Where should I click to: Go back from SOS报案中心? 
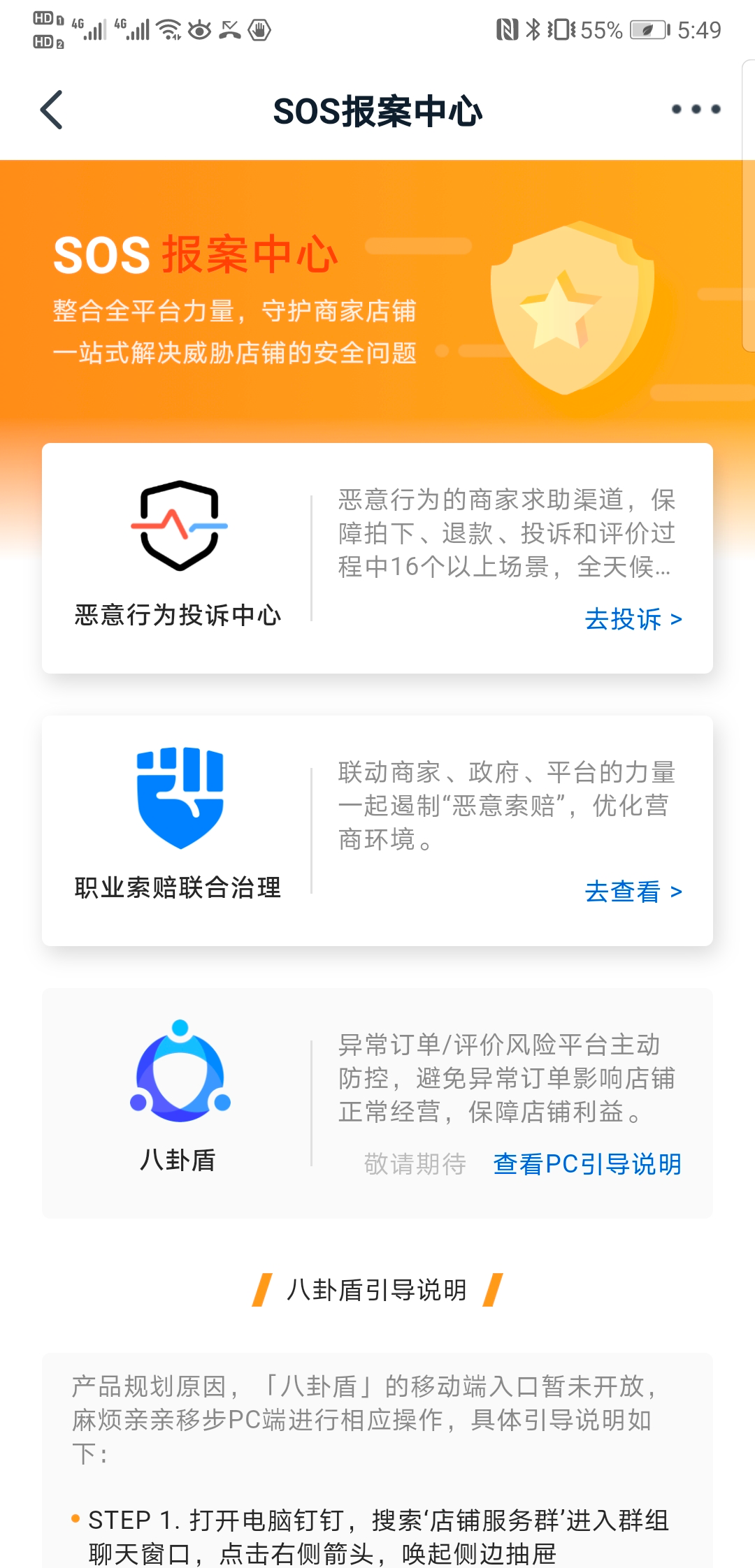pos(52,110)
